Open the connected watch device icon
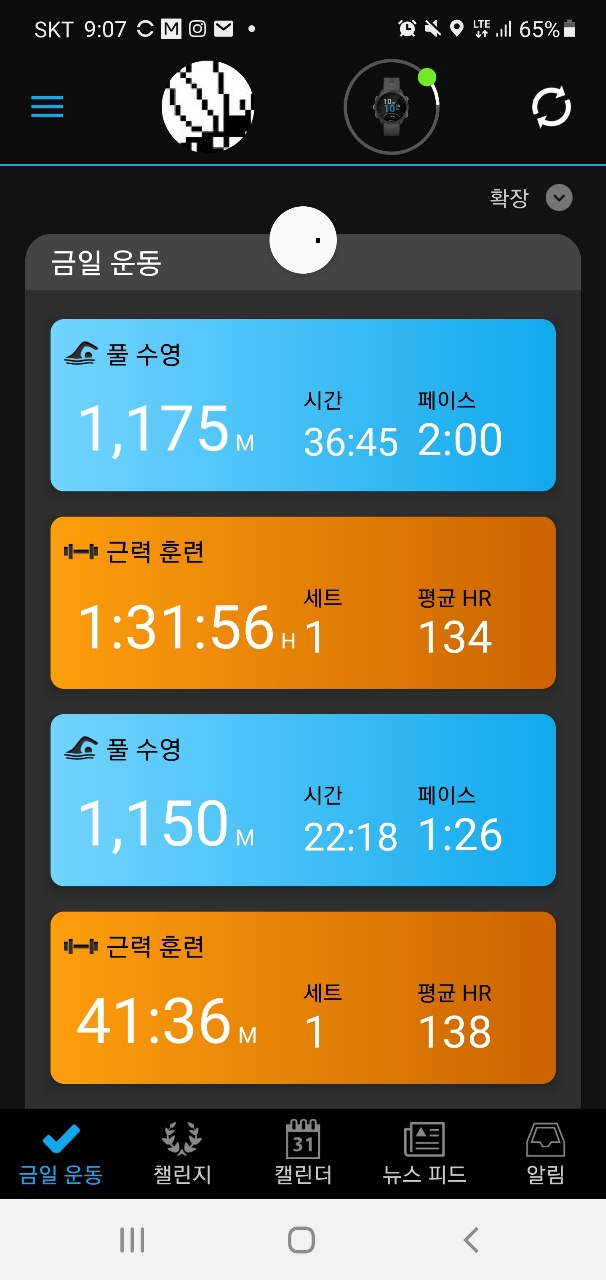Screen dimensions: 606x1280 click(x=391, y=106)
